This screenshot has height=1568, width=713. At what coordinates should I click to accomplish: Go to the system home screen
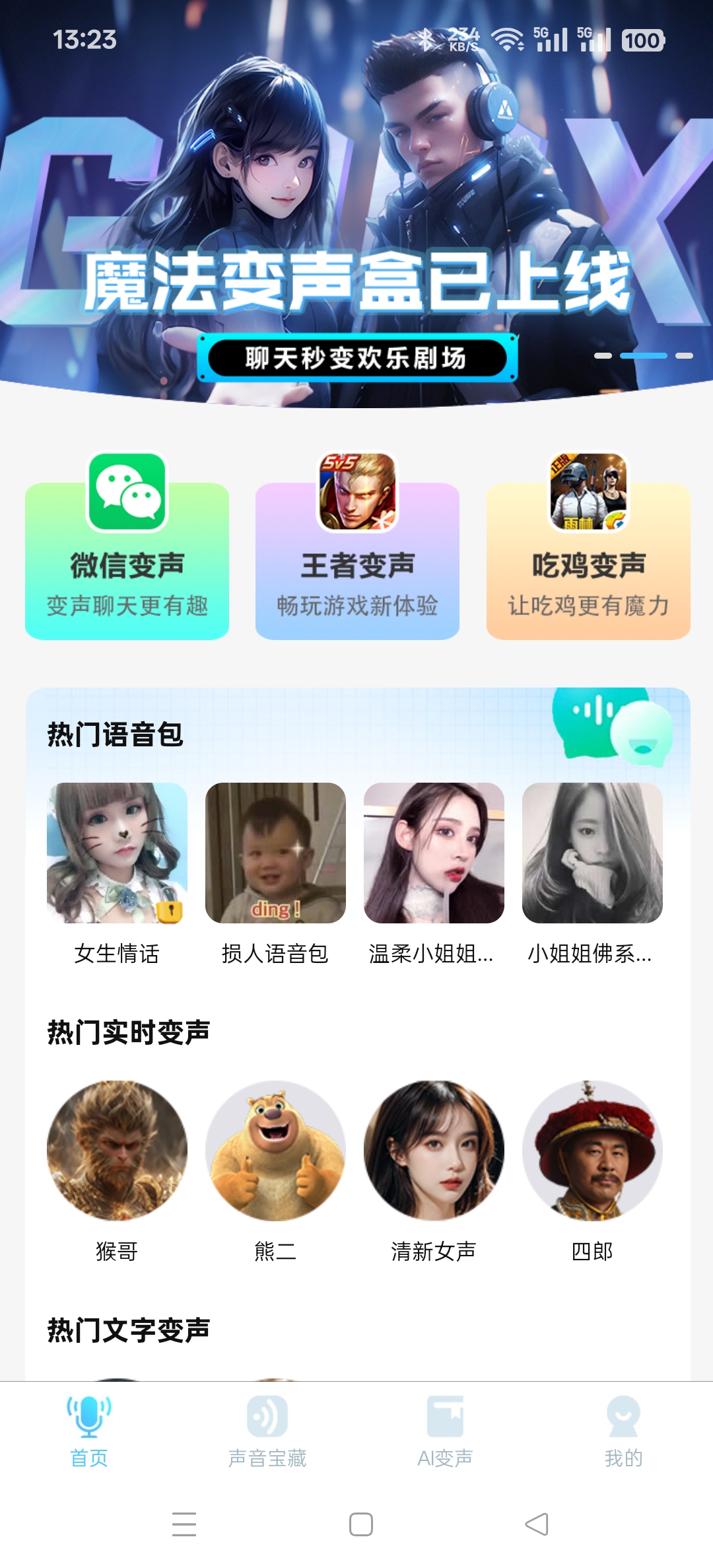pos(360,1524)
